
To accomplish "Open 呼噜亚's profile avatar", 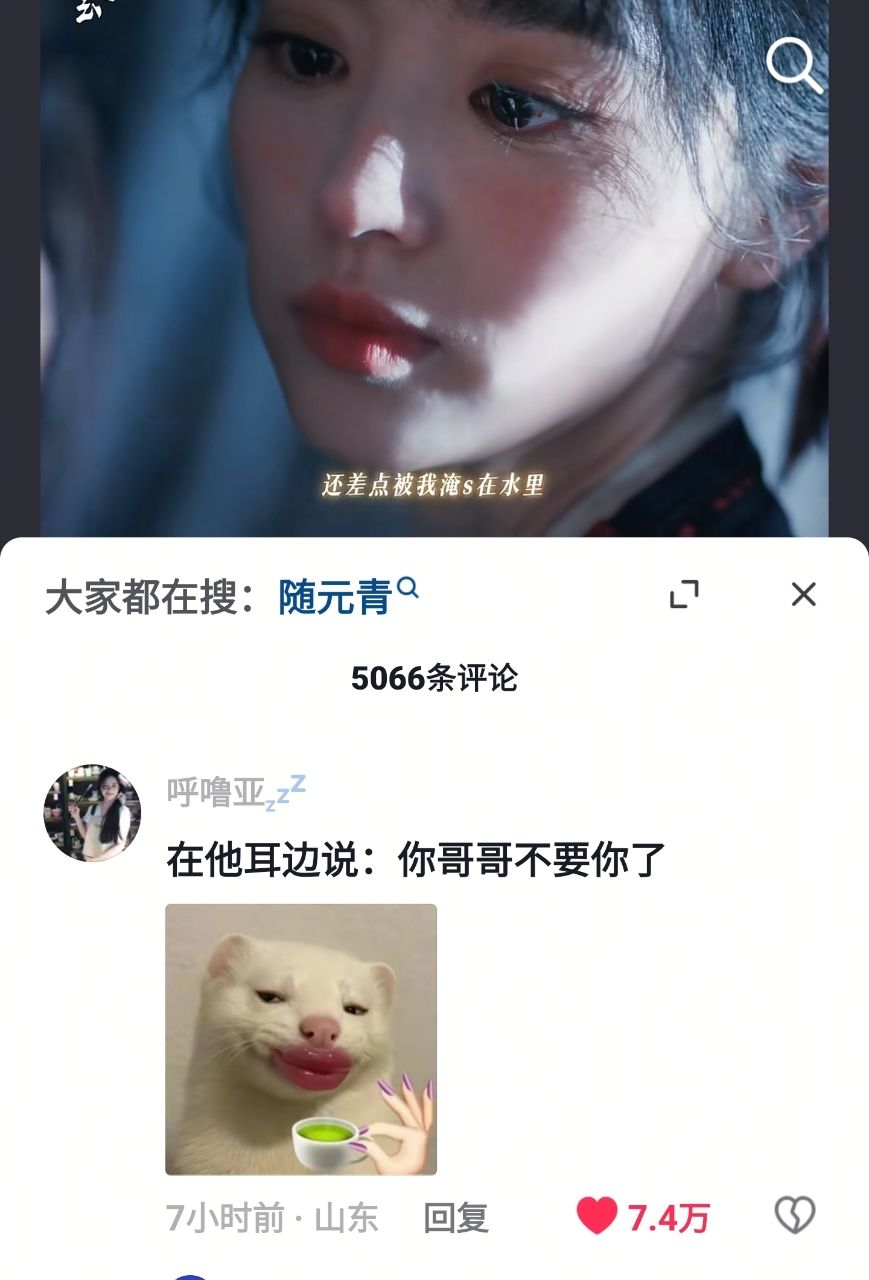I will pos(92,813).
